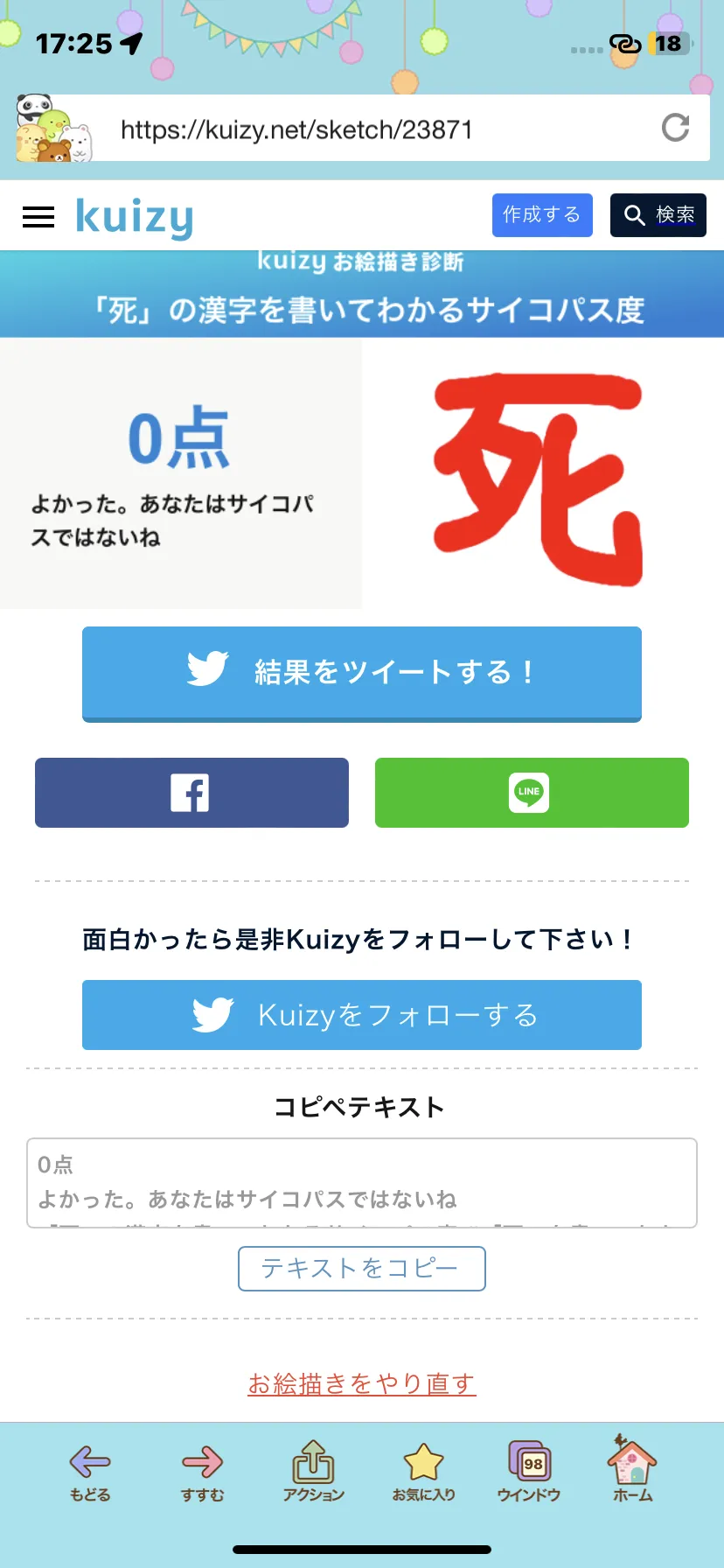Go back with もどる
The height and width of the screenshot is (1568, 724).
(90, 1473)
